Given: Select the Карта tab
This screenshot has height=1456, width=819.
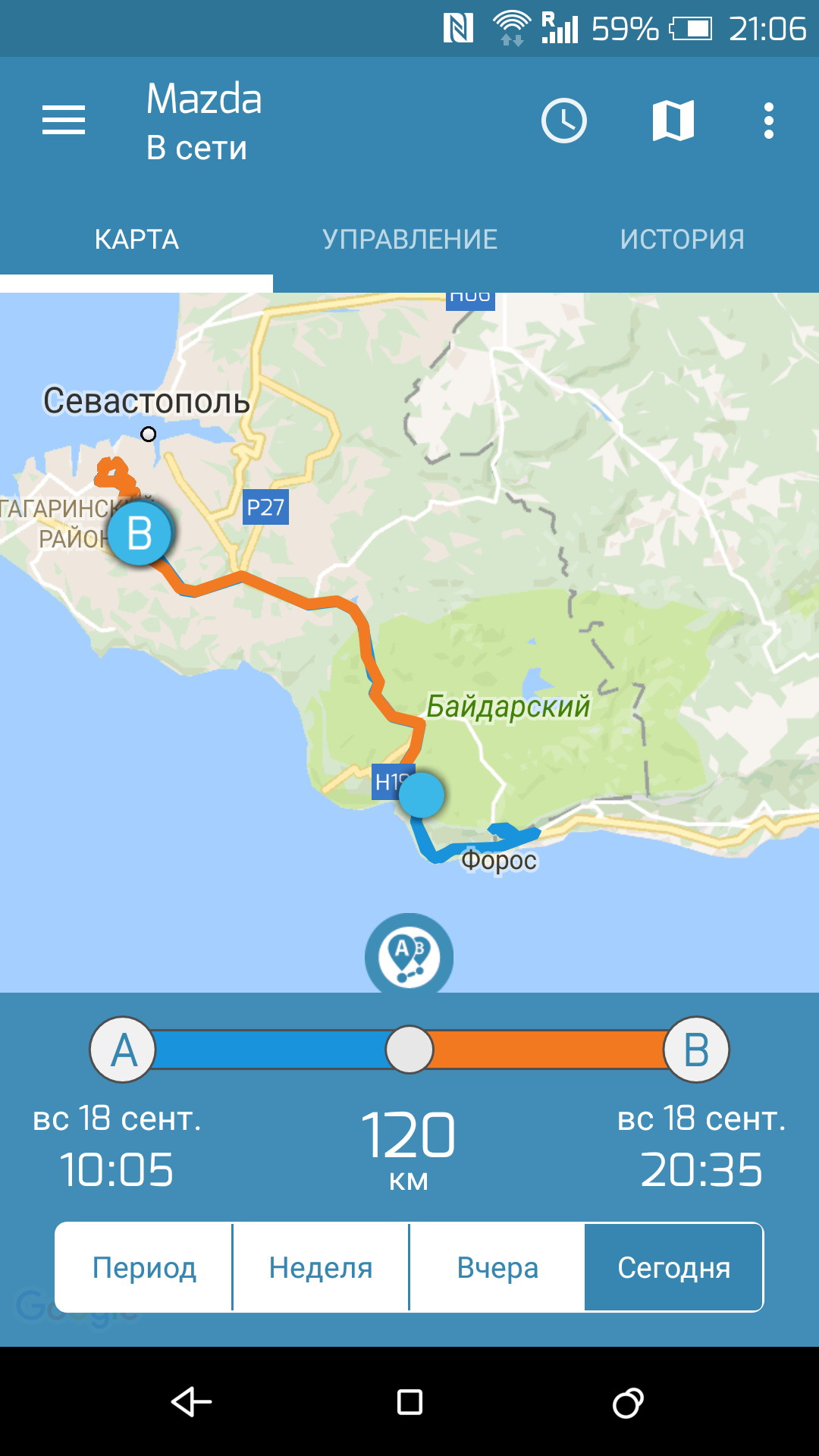Looking at the screenshot, I should [136, 240].
